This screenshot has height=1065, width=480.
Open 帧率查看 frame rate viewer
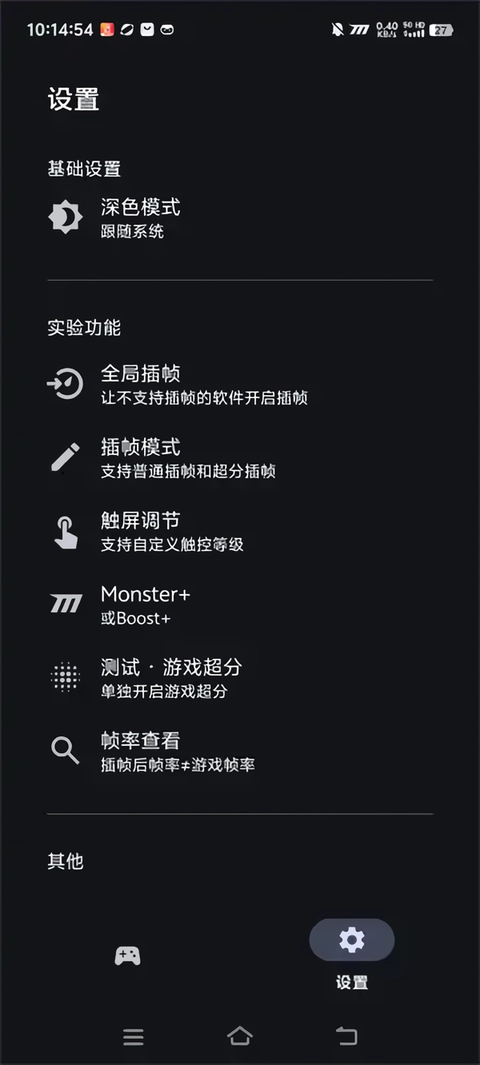[240, 751]
